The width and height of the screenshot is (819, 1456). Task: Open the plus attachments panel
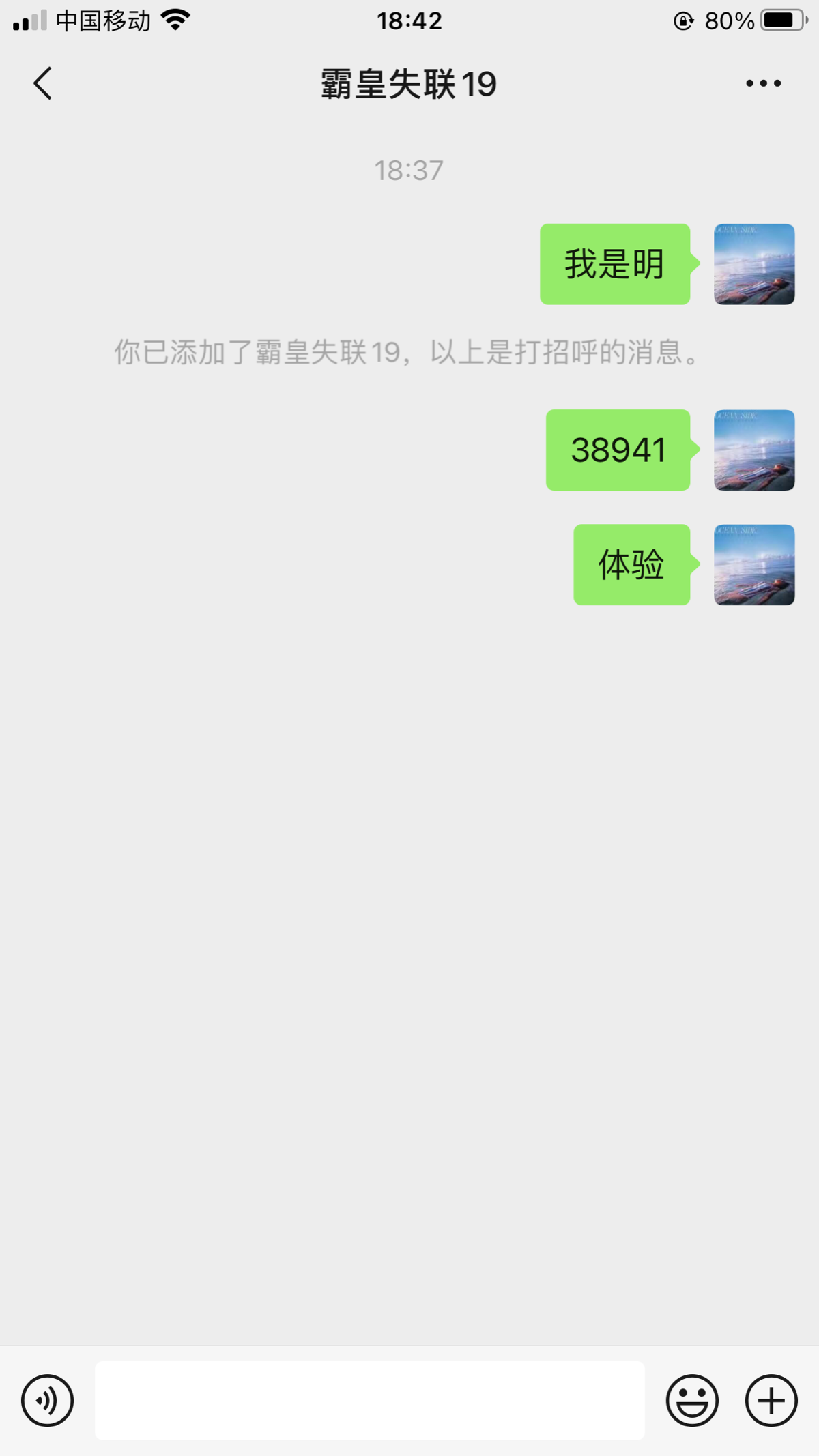pos(771,1401)
